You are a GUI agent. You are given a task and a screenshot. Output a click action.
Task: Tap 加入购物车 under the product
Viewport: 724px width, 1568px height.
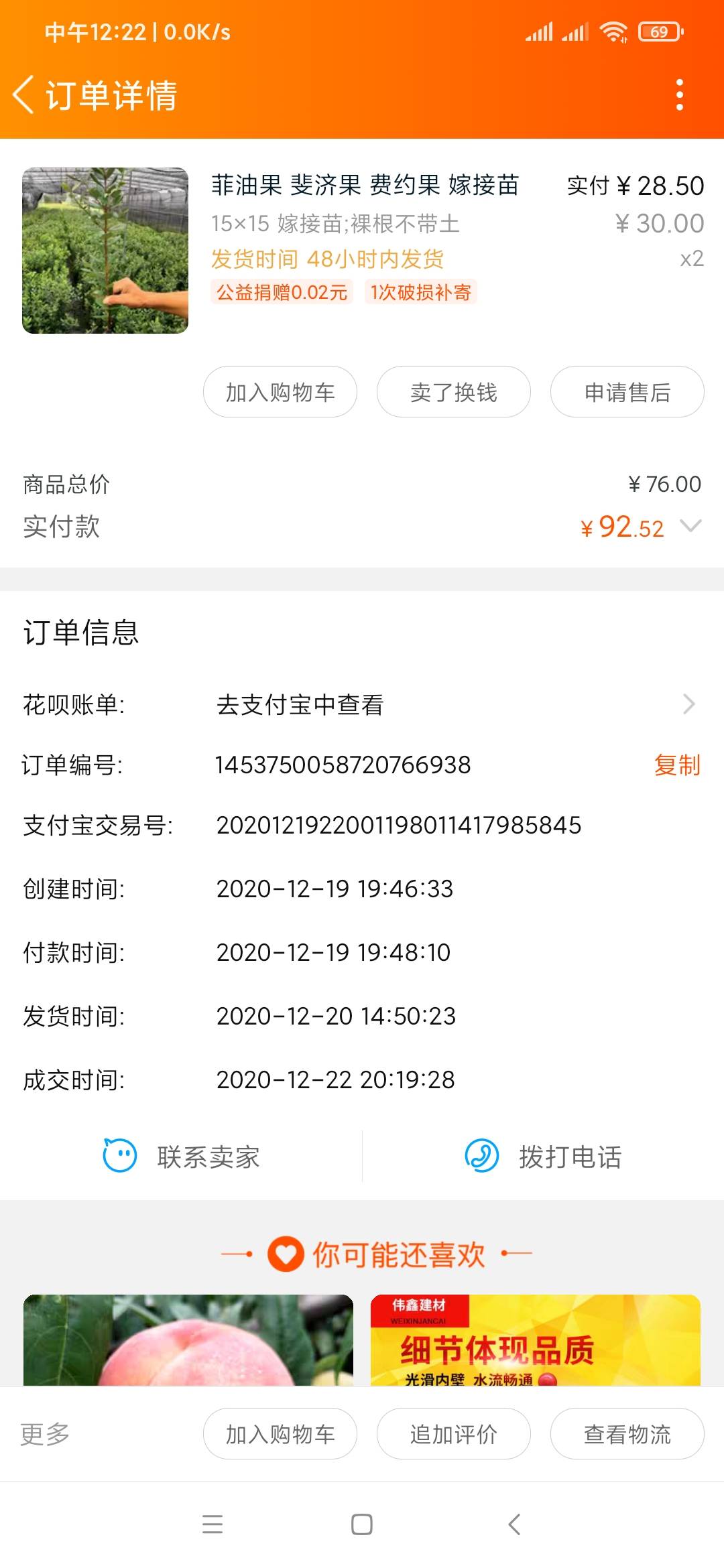(280, 392)
